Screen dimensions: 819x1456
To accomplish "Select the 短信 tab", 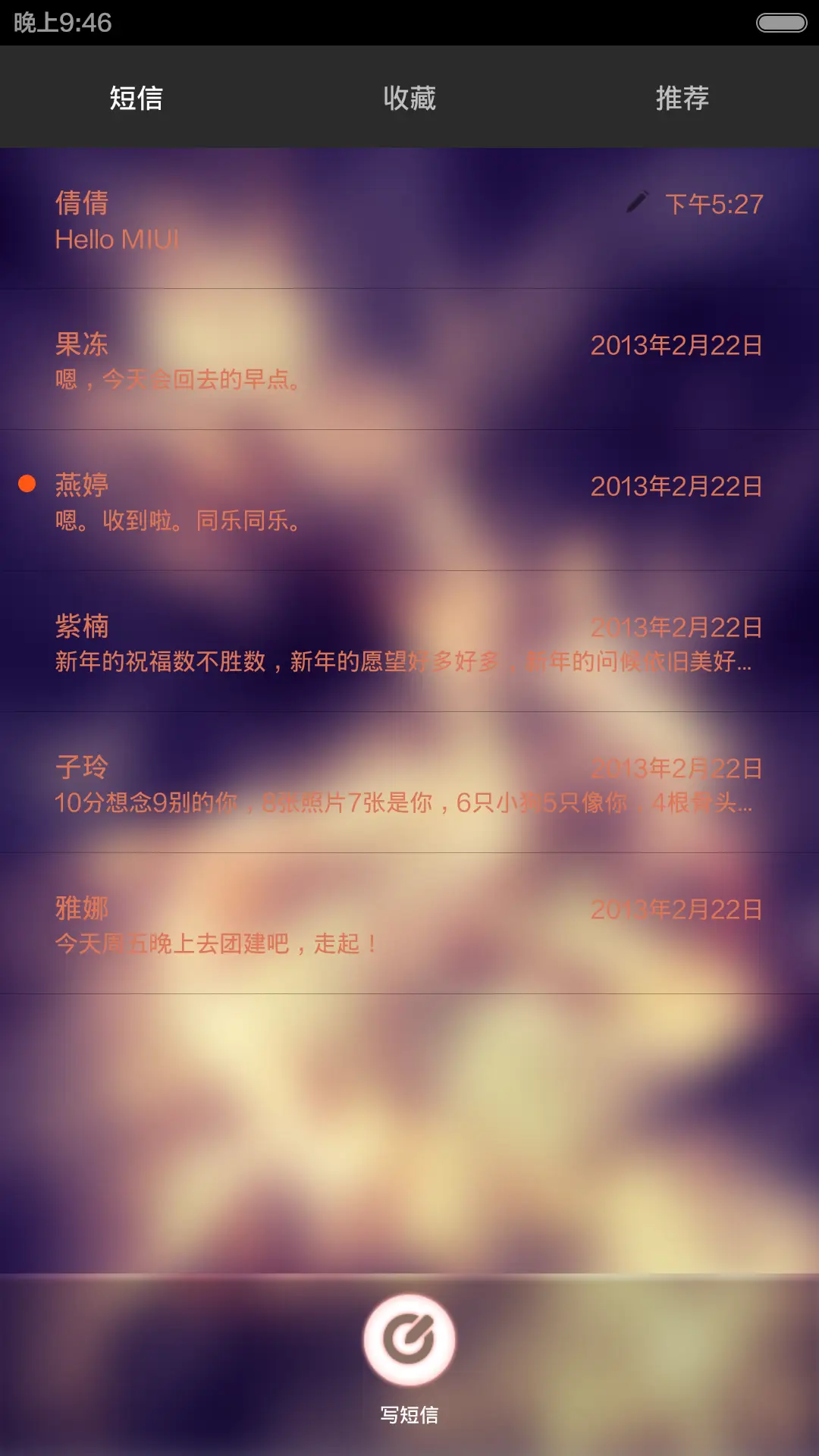I will coord(136,98).
